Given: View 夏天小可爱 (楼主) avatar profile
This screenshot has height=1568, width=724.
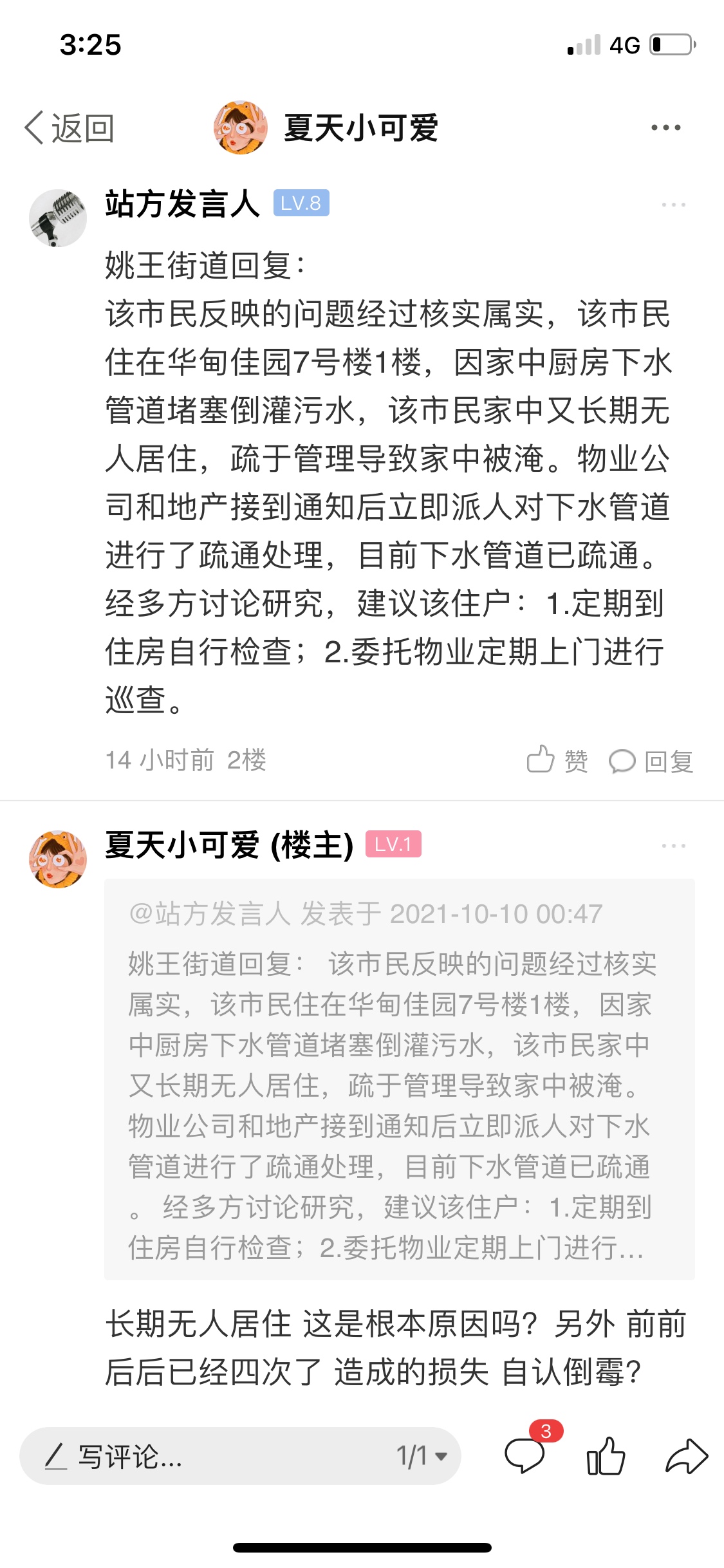Looking at the screenshot, I should (x=58, y=859).
